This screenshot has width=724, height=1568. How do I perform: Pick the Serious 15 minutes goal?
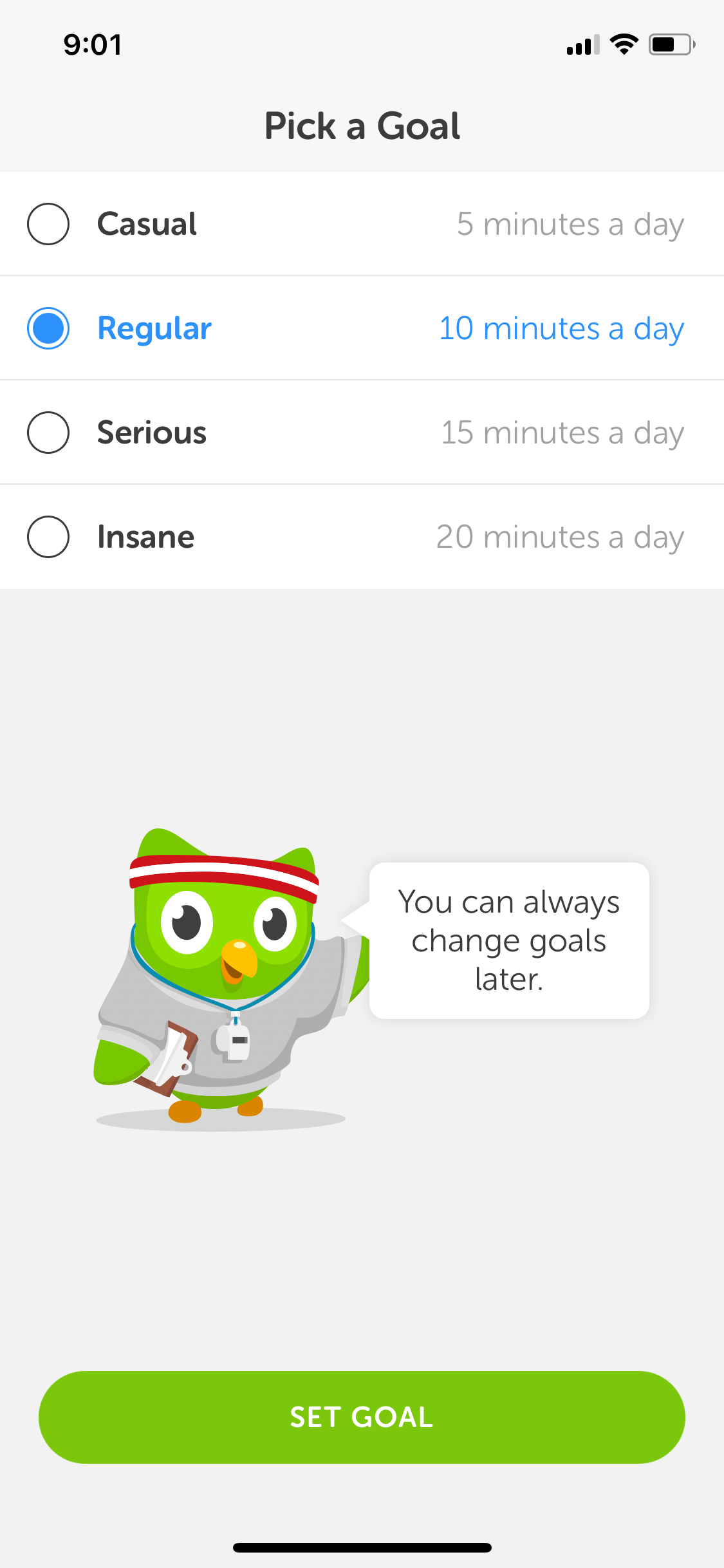(362, 433)
